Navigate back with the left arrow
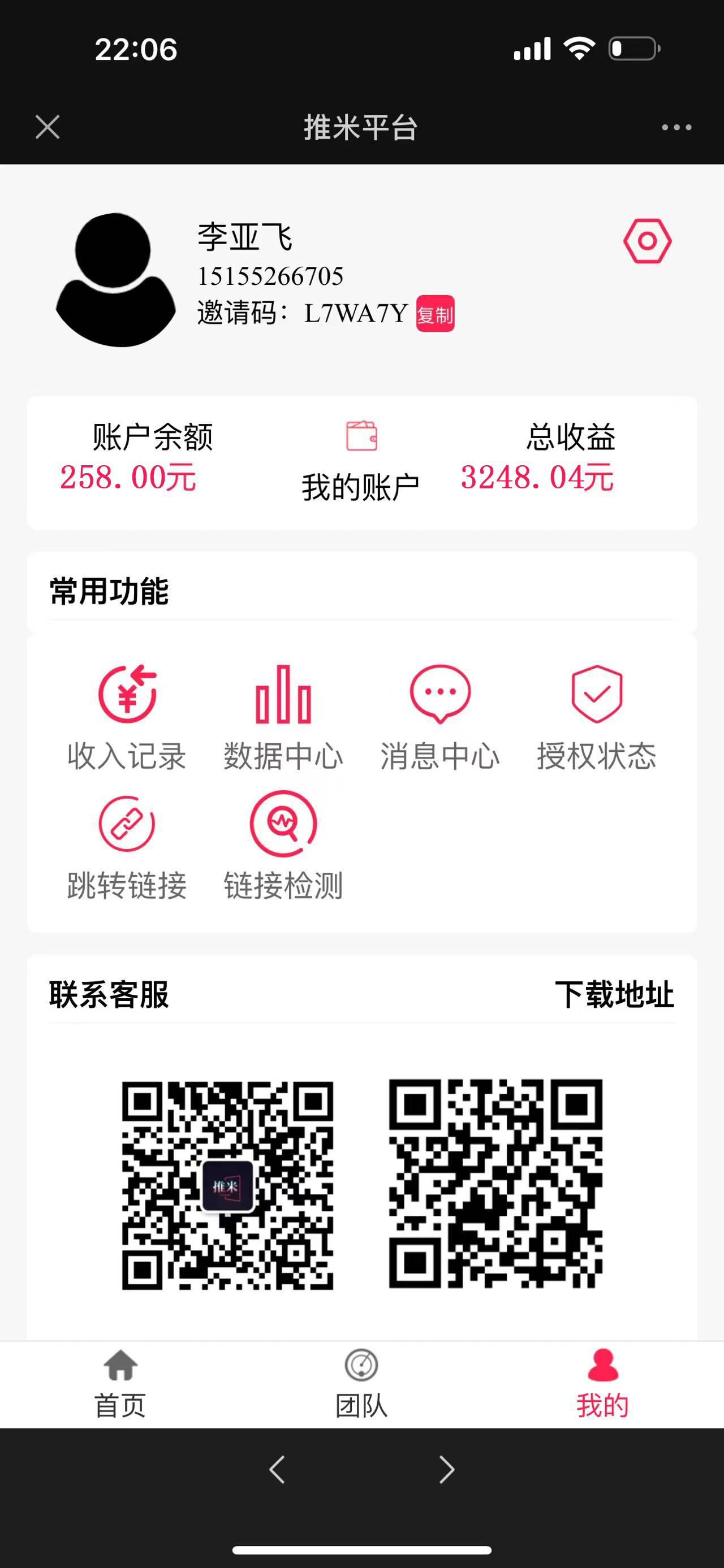This screenshot has height=1568, width=724. point(277,1470)
